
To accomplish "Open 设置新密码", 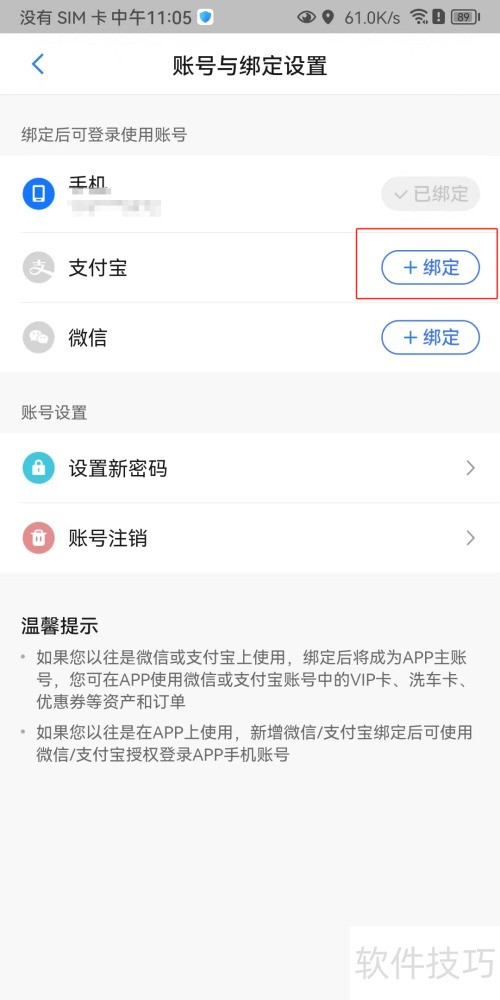I will 250,469.
